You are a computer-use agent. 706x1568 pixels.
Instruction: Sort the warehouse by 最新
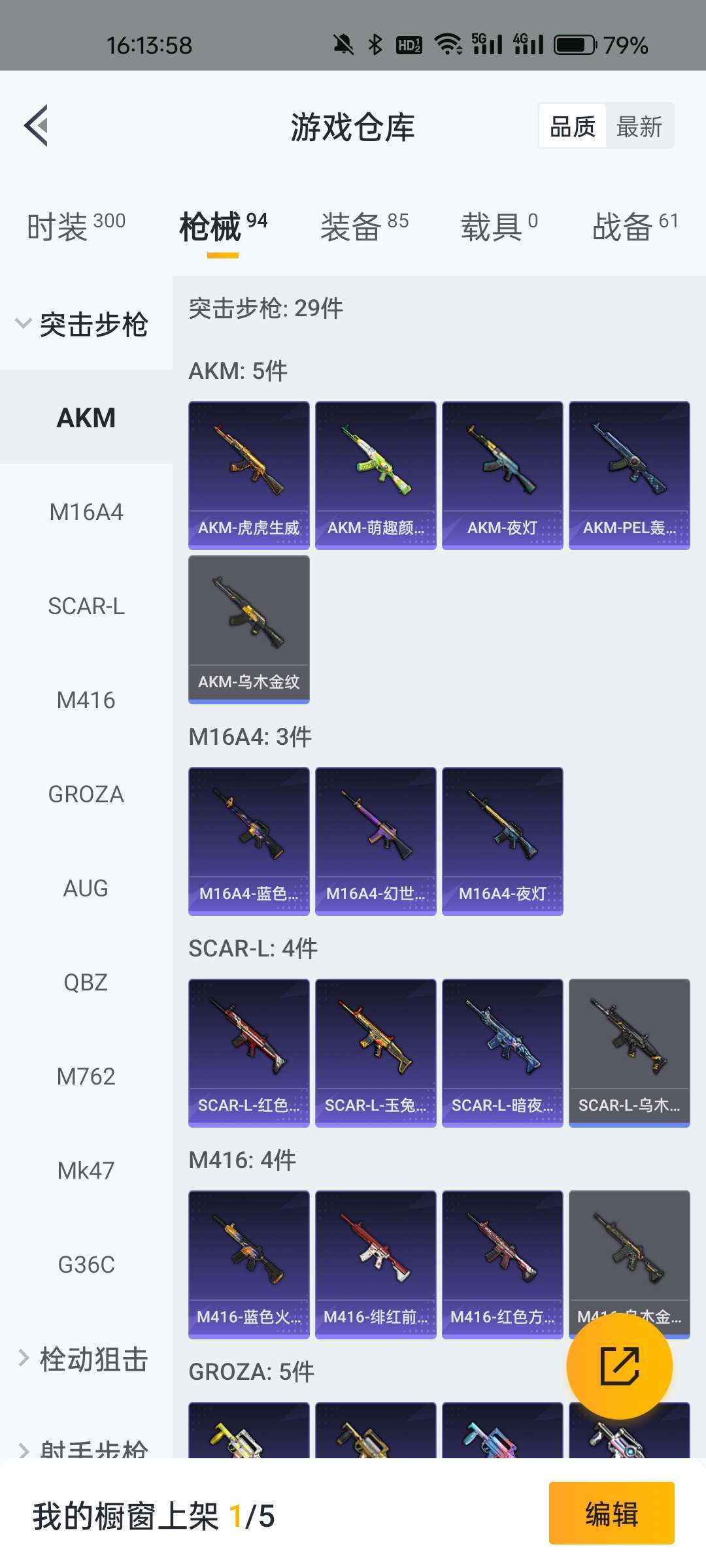coord(639,126)
